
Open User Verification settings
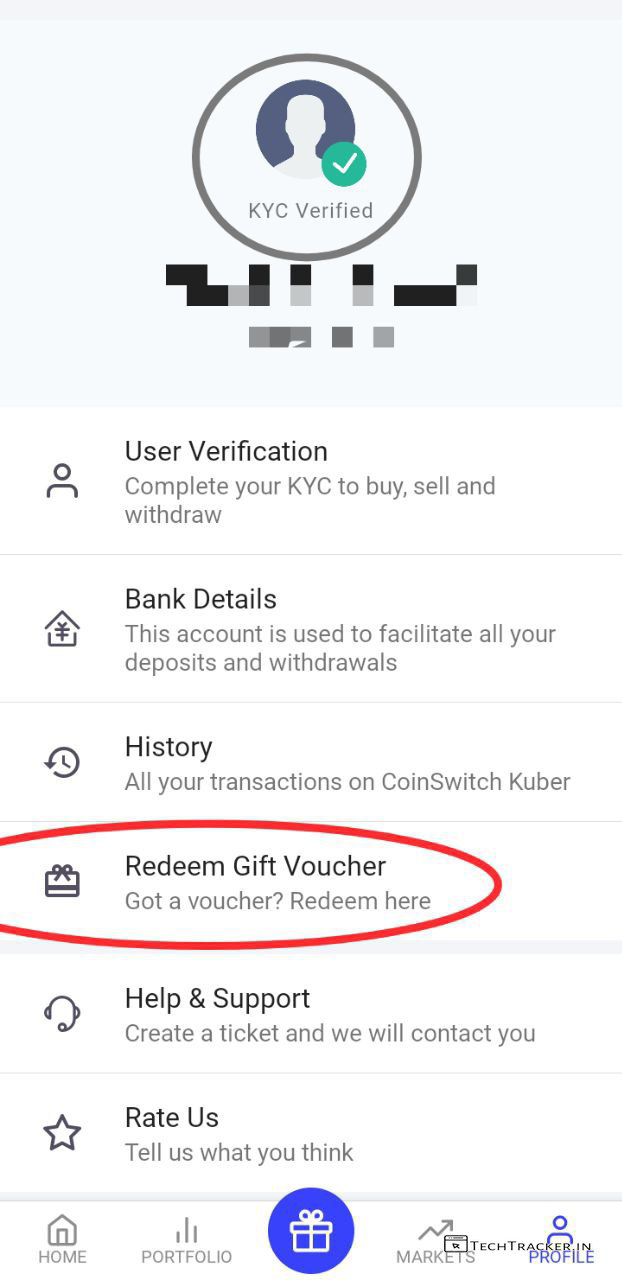[x=310, y=482]
